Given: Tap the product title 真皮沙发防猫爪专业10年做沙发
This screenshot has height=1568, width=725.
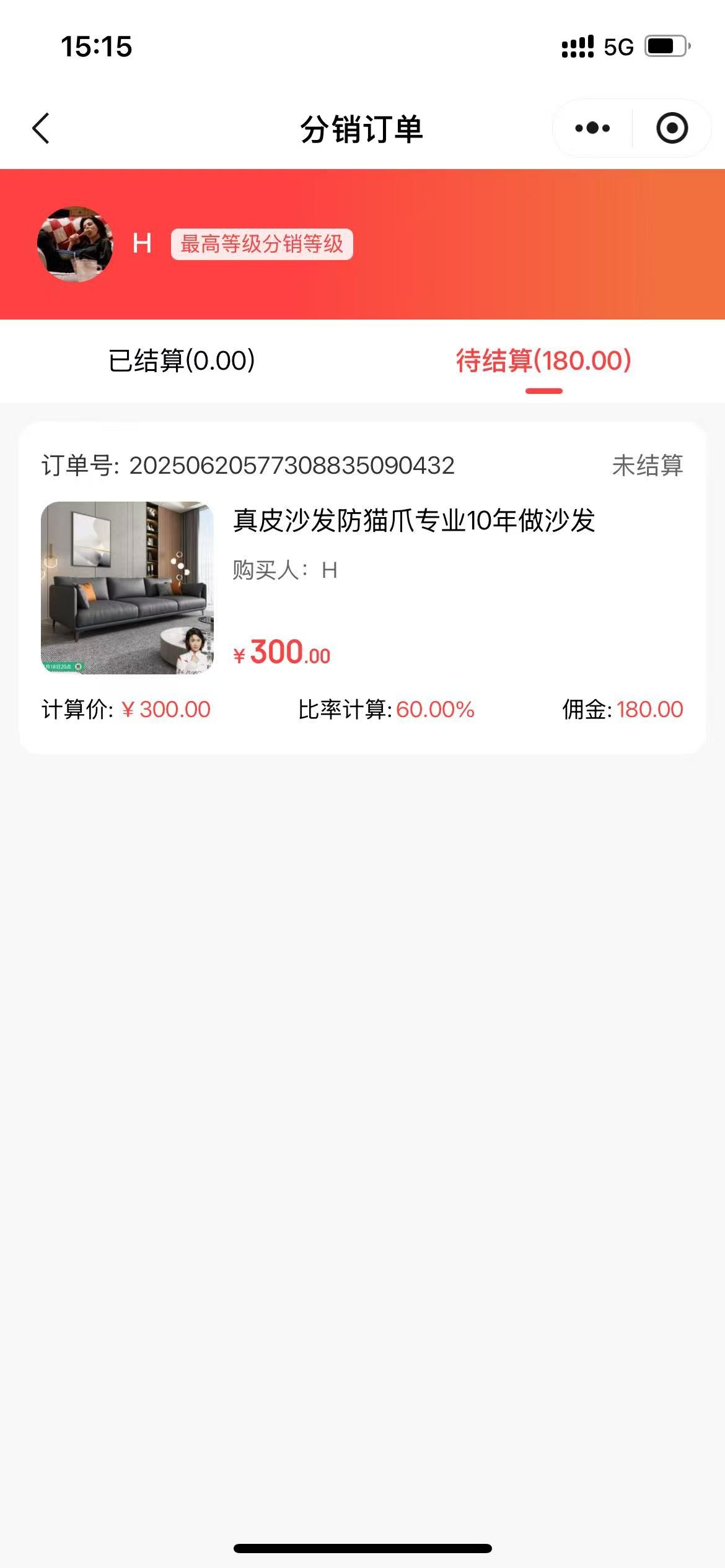Looking at the screenshot, I should (x=413, y=522).
